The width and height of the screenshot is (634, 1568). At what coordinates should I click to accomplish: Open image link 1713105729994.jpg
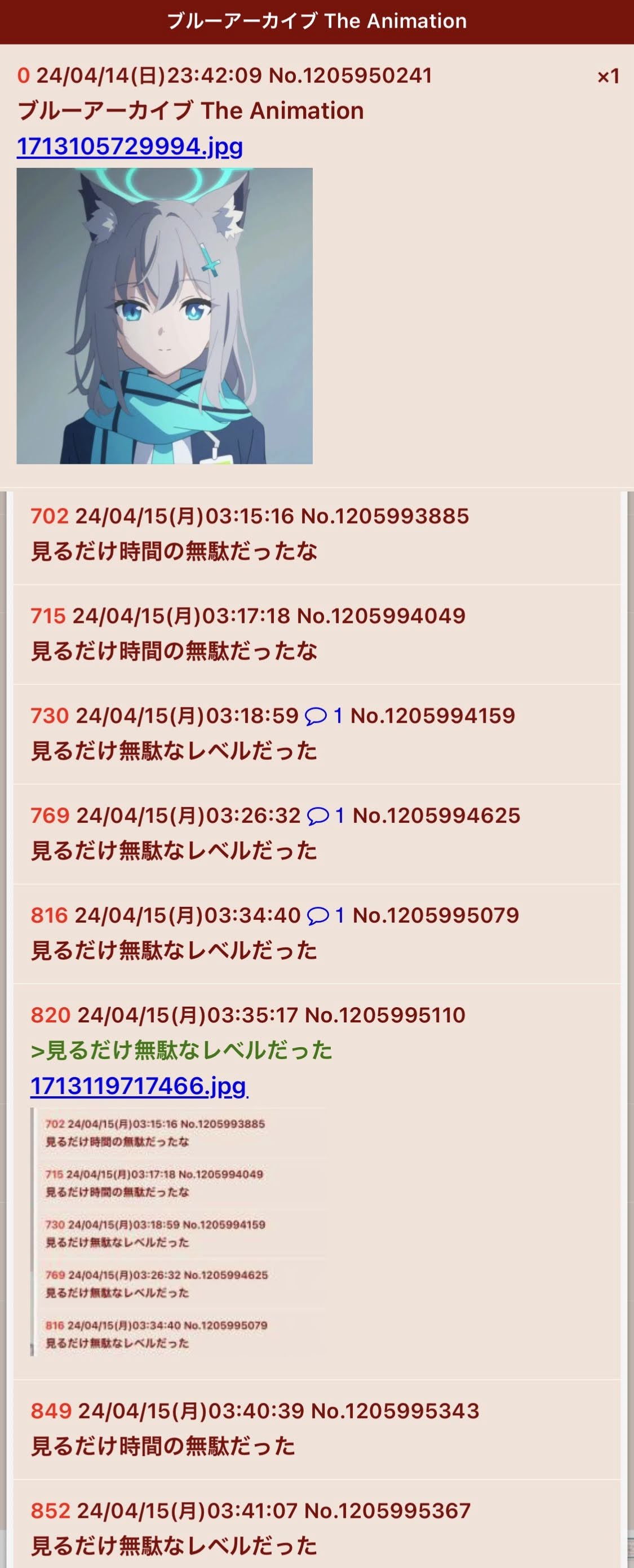pos(130,147)
